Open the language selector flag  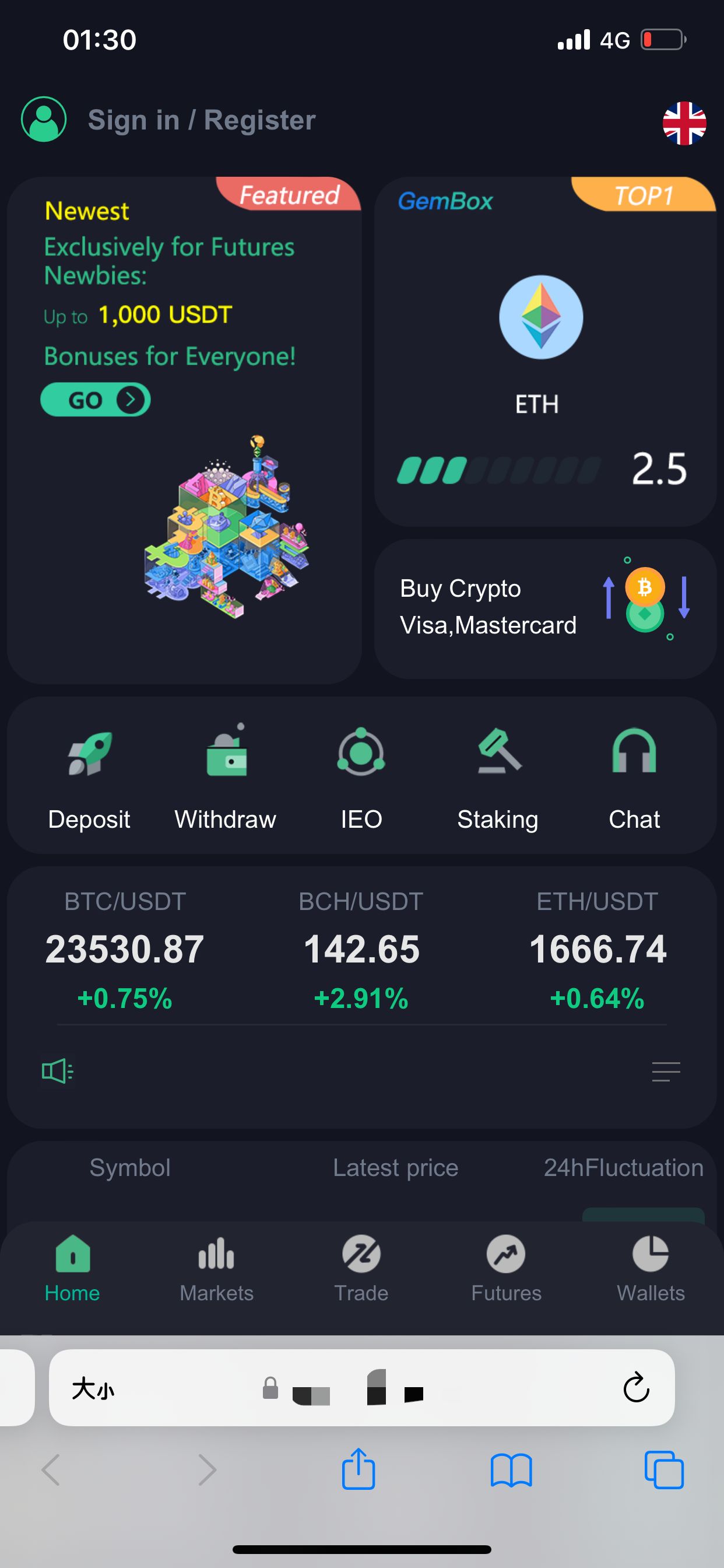[684, 124]
